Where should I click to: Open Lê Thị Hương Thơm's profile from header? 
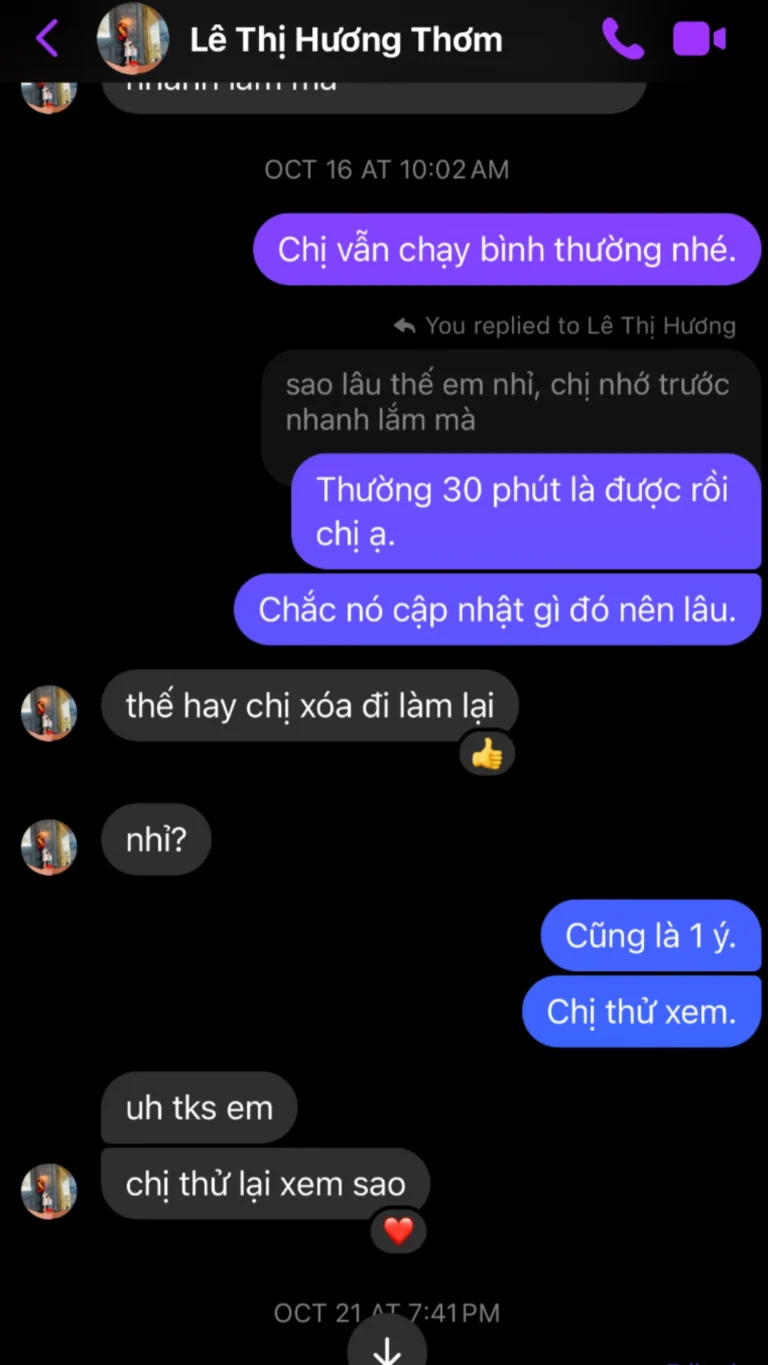click(345, 40)
